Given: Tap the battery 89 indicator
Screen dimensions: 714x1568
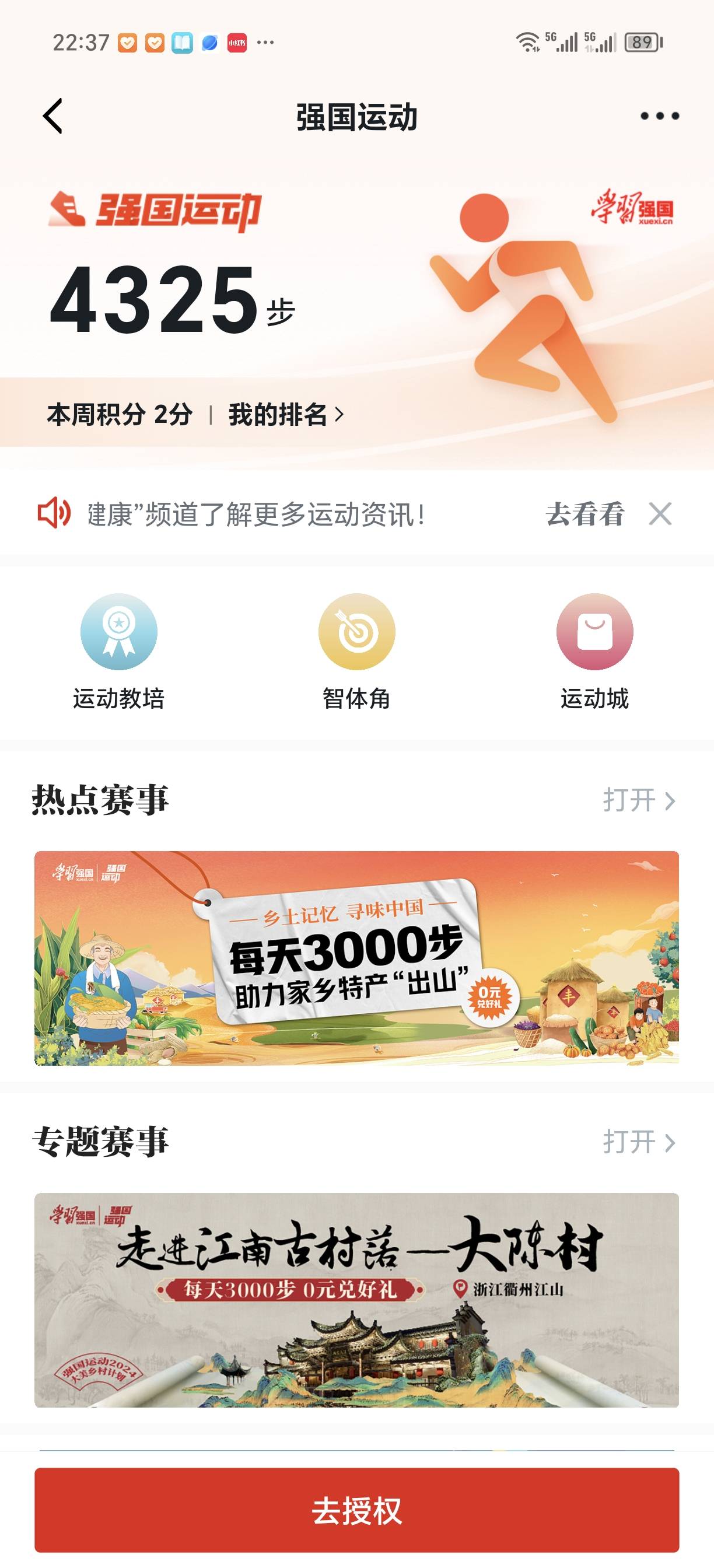Looking at the screenshot, I should 642,40.
